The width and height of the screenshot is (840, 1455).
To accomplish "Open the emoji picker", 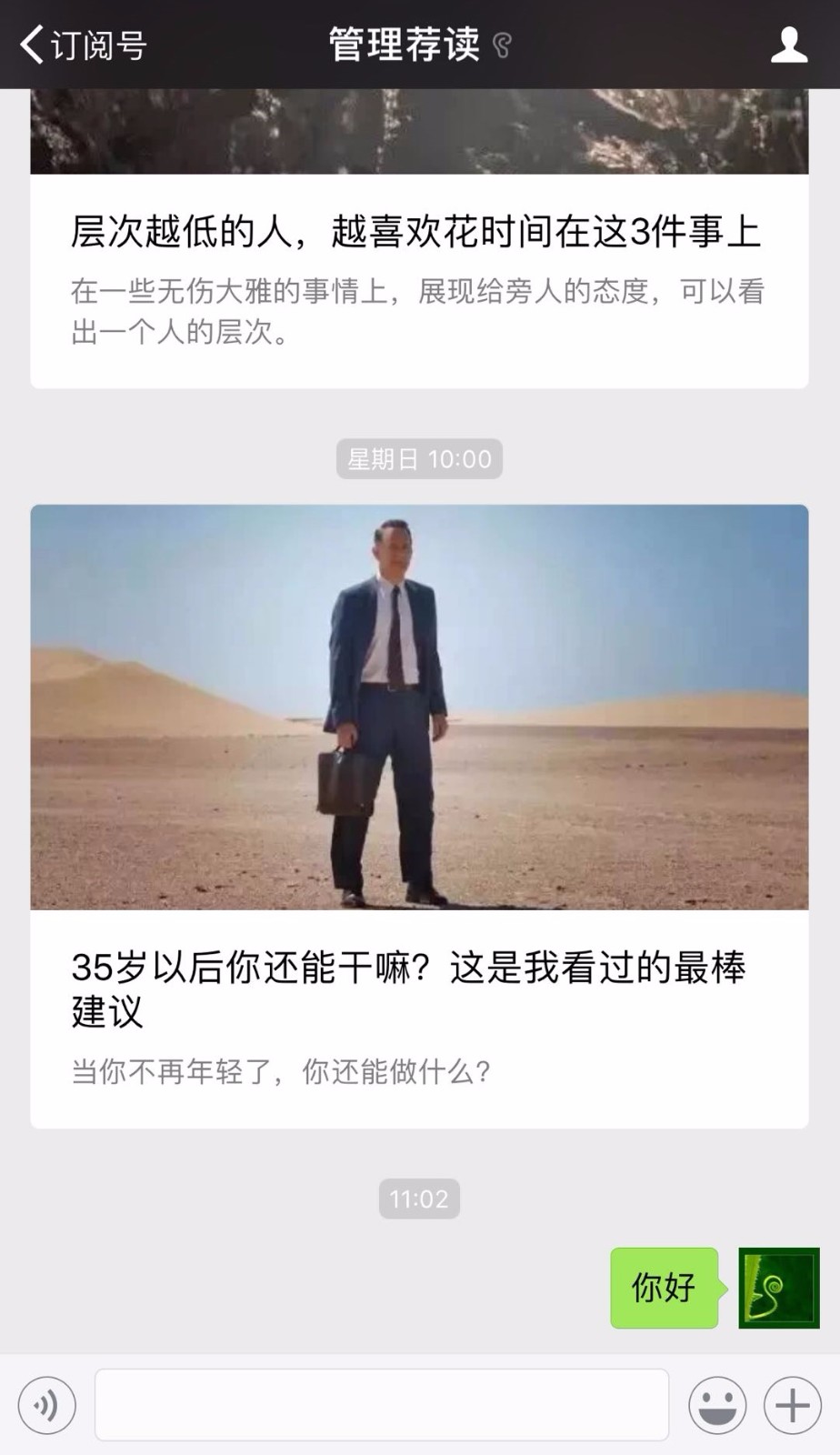I will (x=717, y=1405).
